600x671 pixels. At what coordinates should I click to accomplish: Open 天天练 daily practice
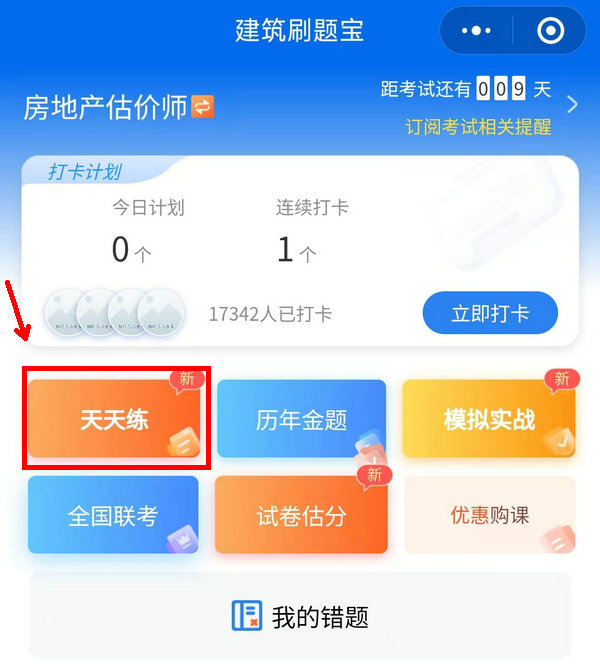pyautogui.click(x=115, y=418)
